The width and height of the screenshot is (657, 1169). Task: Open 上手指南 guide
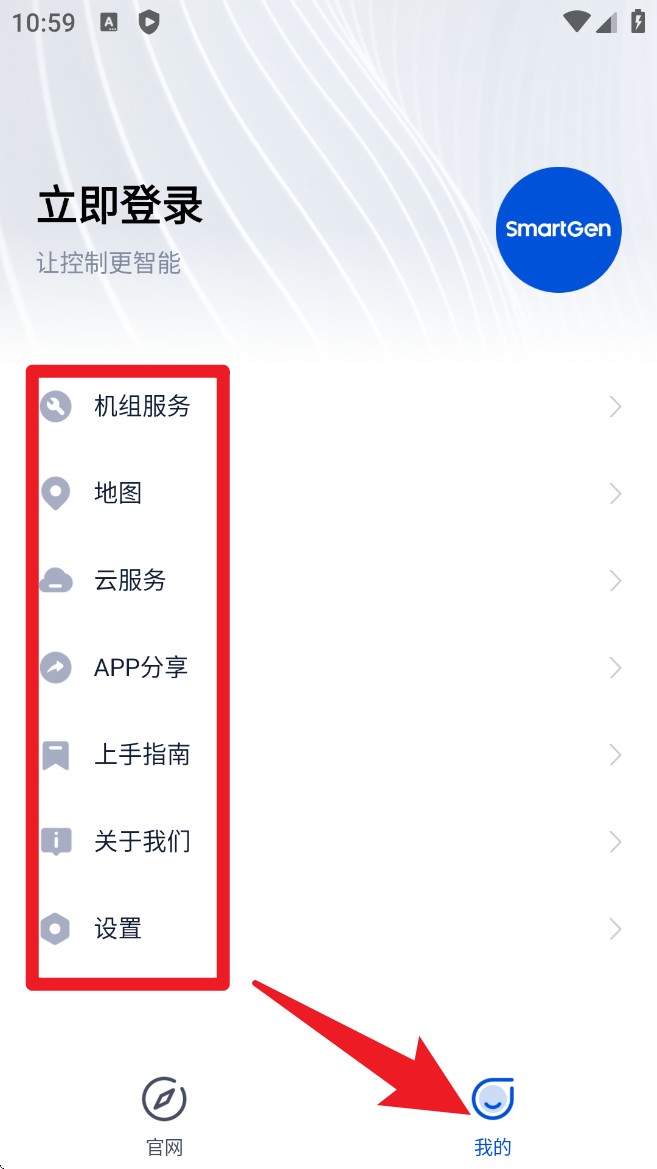click(x=328, y=754)
